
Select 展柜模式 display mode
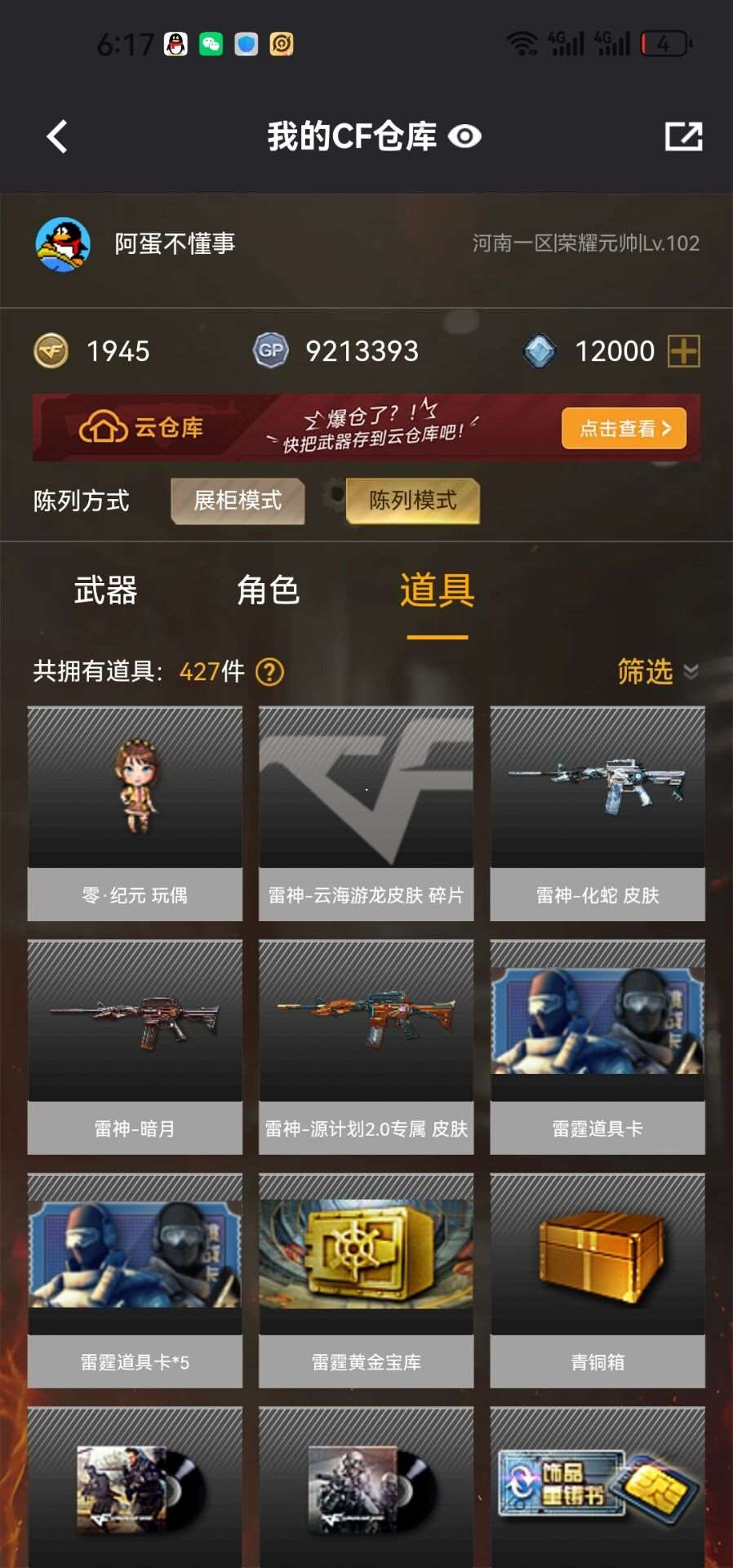(238, 500)
